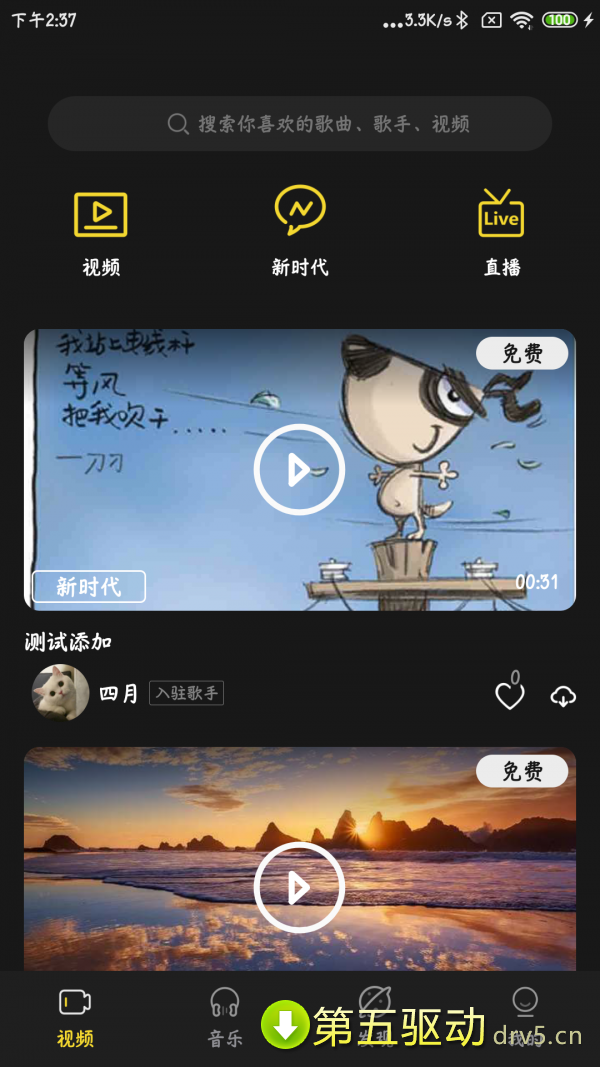
Task: Open the 新时代 category shortcut
Action: (x=300, y=232)
